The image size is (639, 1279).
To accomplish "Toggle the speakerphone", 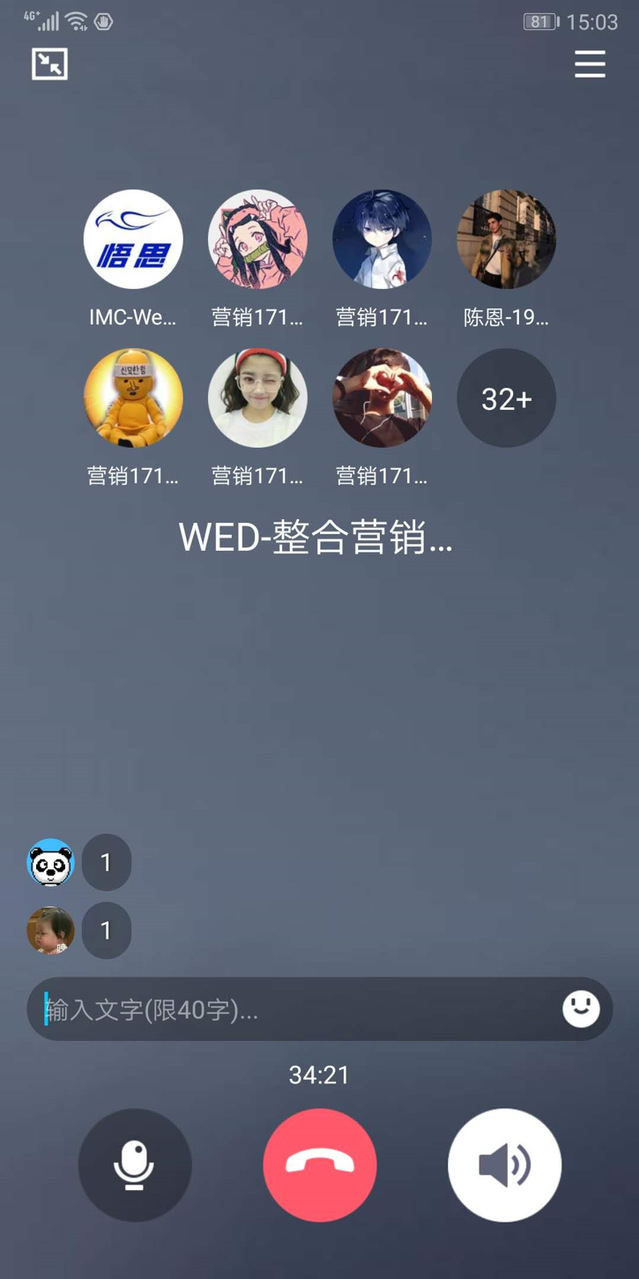I will tap(505, 1165).
